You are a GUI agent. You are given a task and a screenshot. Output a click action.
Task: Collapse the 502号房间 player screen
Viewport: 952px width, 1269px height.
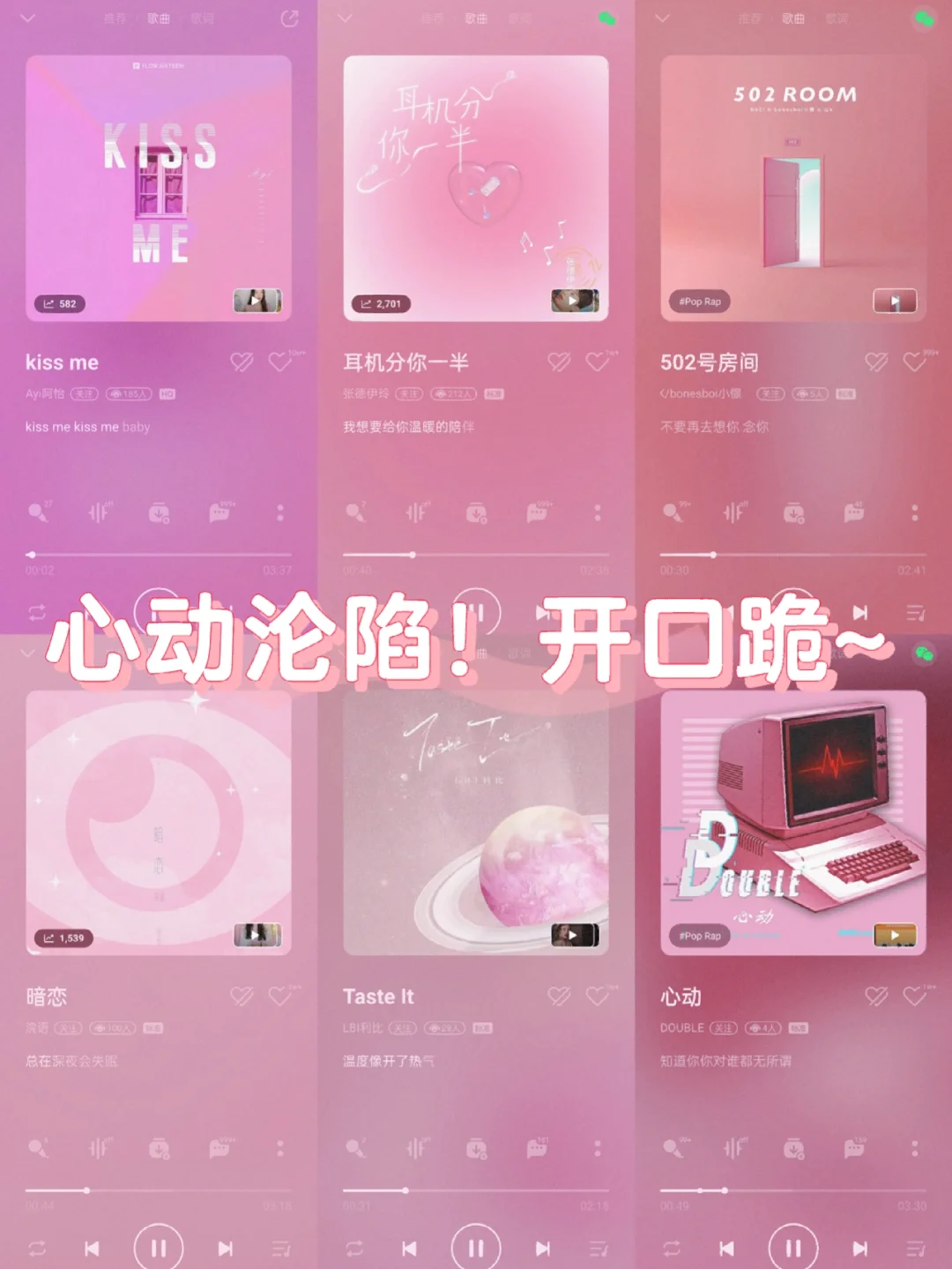[663, 18]
